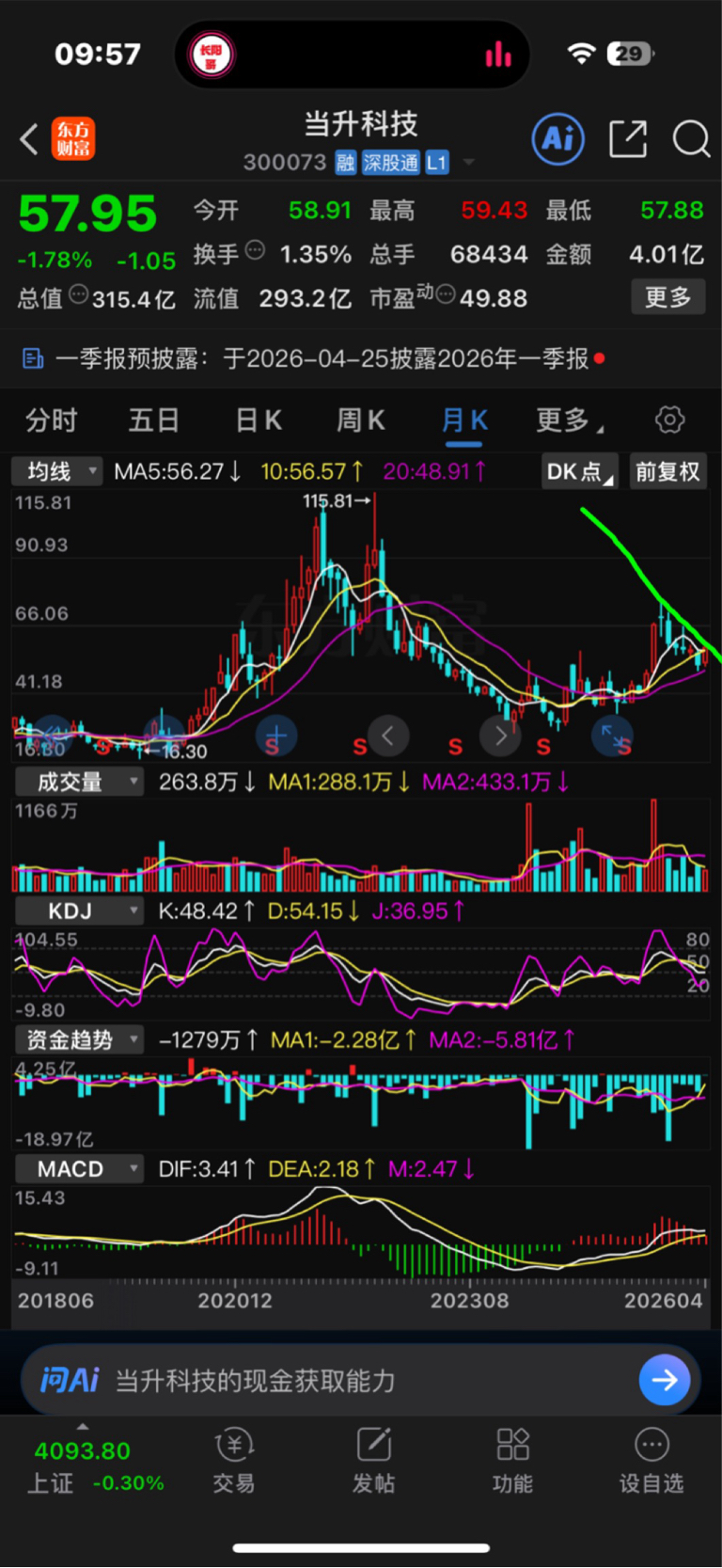722x1568 pixels.
Task: Open stock search magnifier
Action: pyautogui.click(x=691, y=139)
